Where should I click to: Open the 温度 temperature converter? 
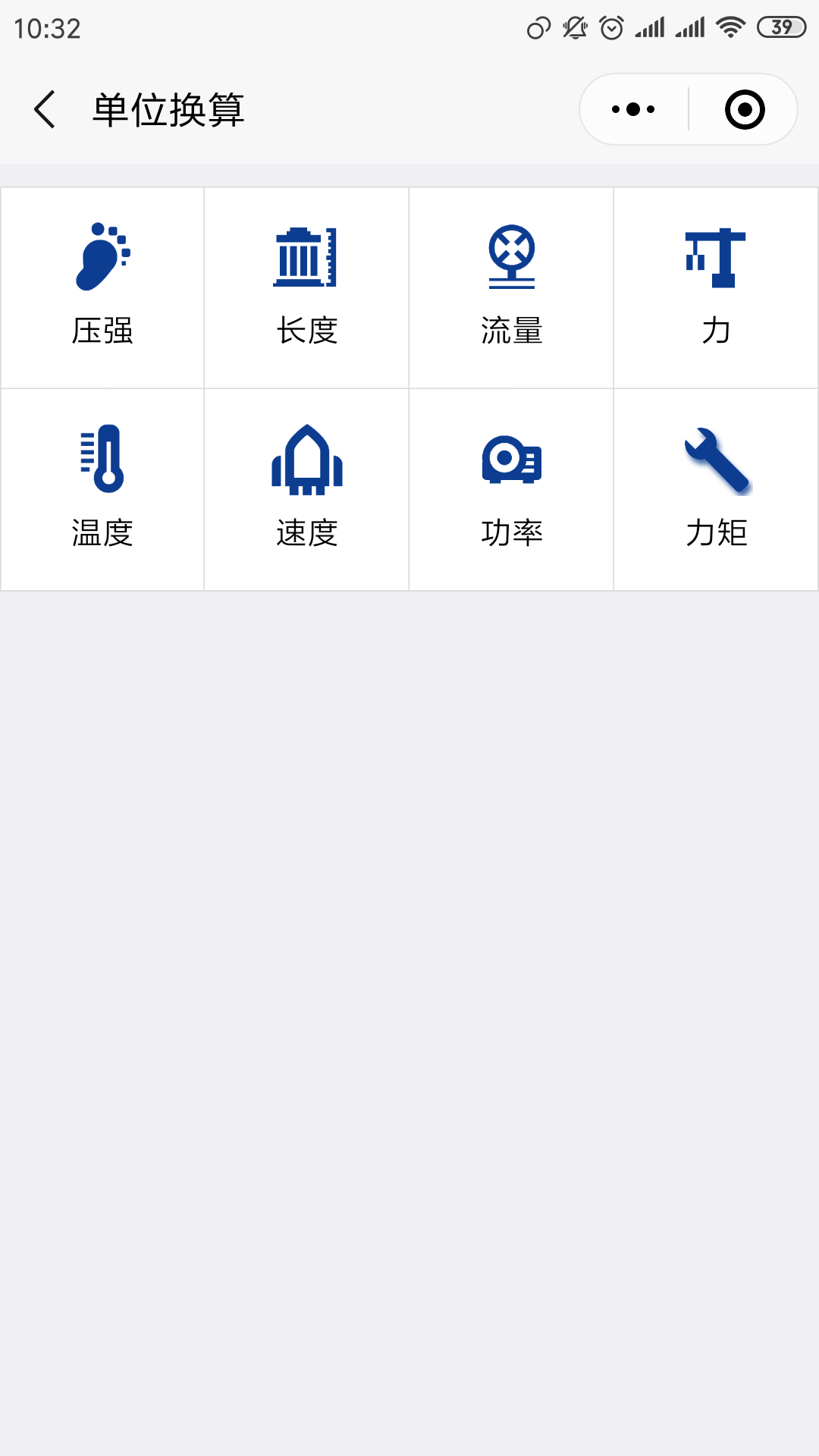pos(102,490)
